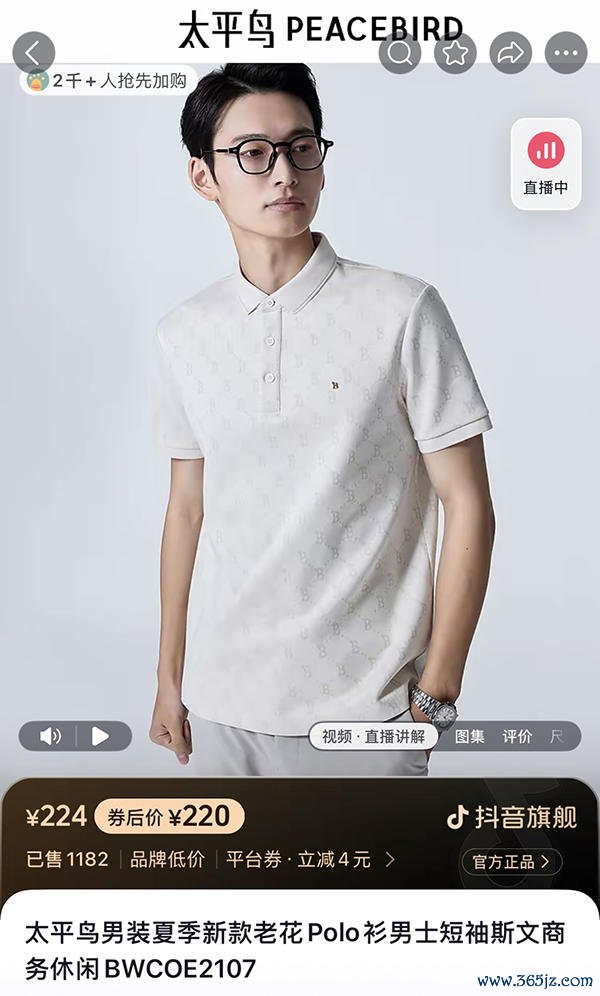This screenshot has width=600, height=996.
Task: Play the product video
Action: pyautogui.click(x=100, y=737)
